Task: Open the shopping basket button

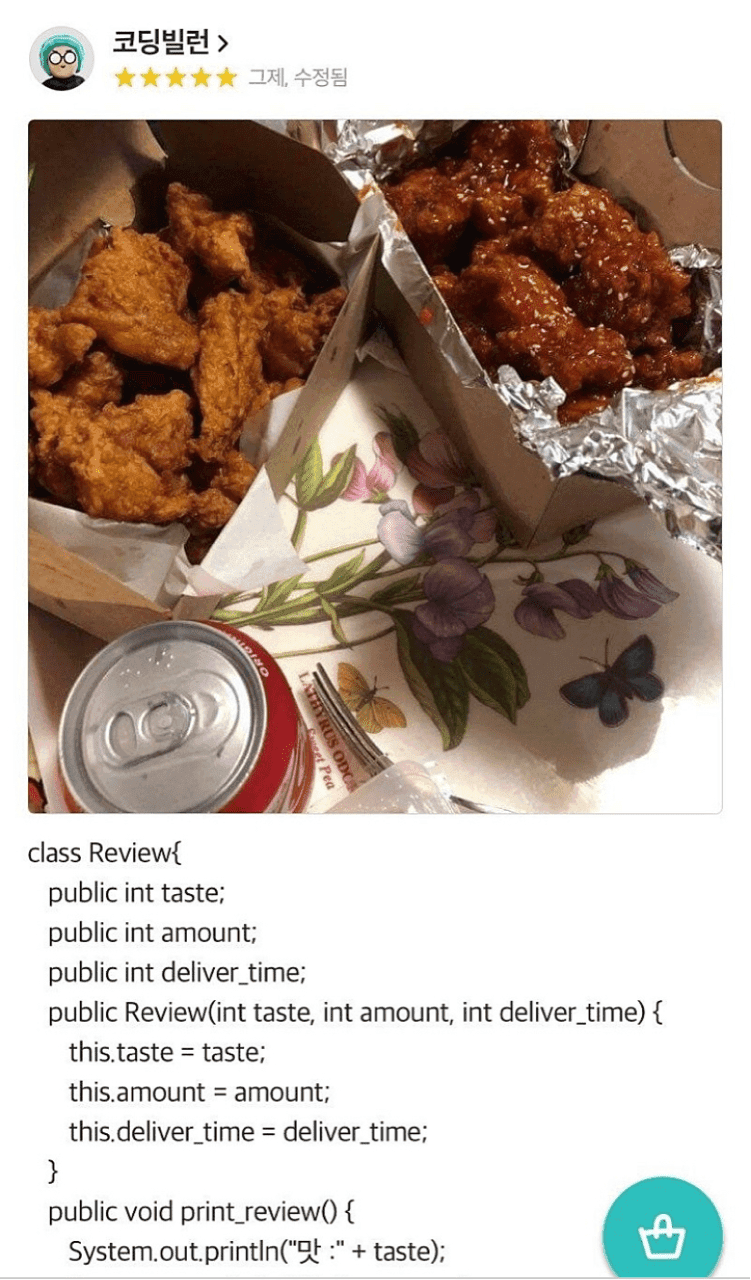Action: click(x=662, y=1236)
